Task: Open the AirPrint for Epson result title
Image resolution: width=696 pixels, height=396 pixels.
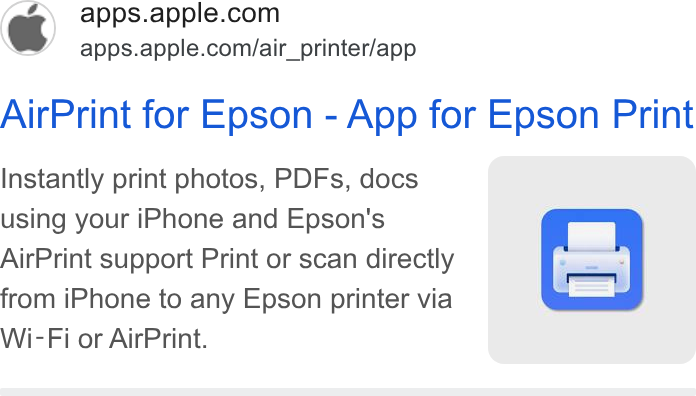Action: click(347, 115)
